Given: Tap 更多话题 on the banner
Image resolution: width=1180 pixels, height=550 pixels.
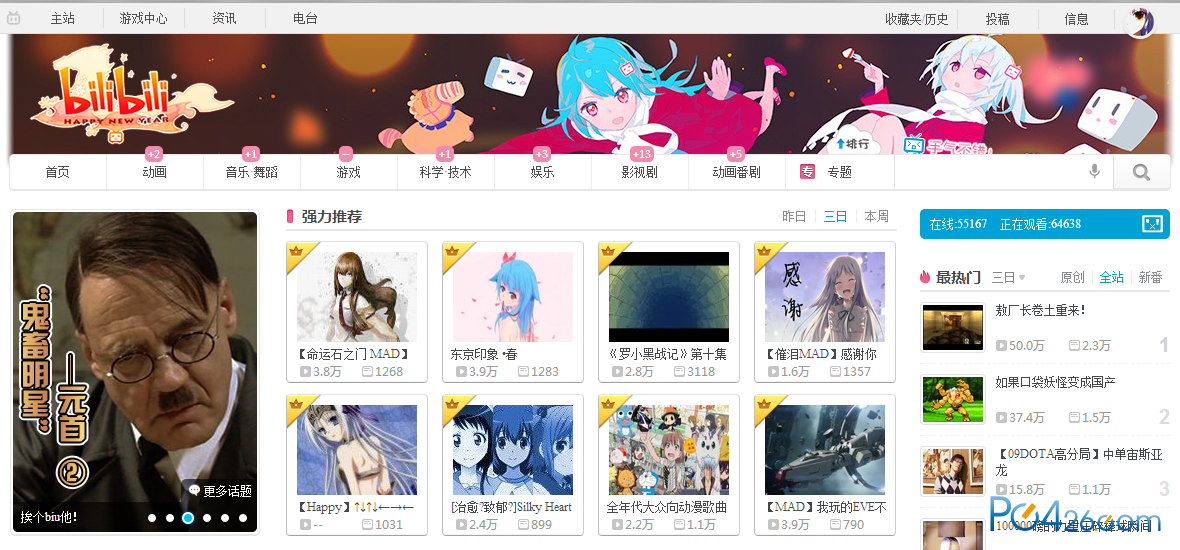Looking at the screenshot, I should [x=220, y=491].
